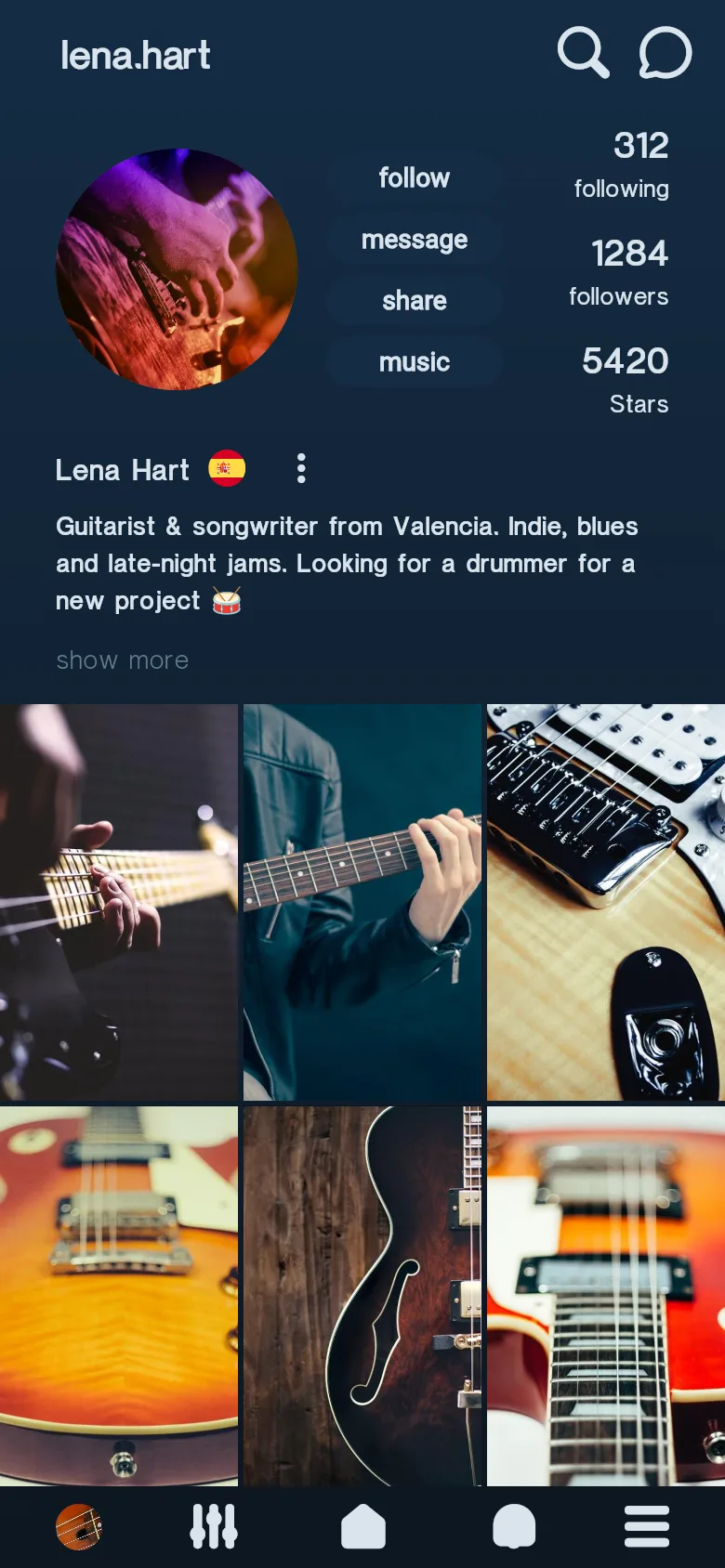Open the search icon
The height and width of the screenshot is (1568, 725).
pos(583,52)
